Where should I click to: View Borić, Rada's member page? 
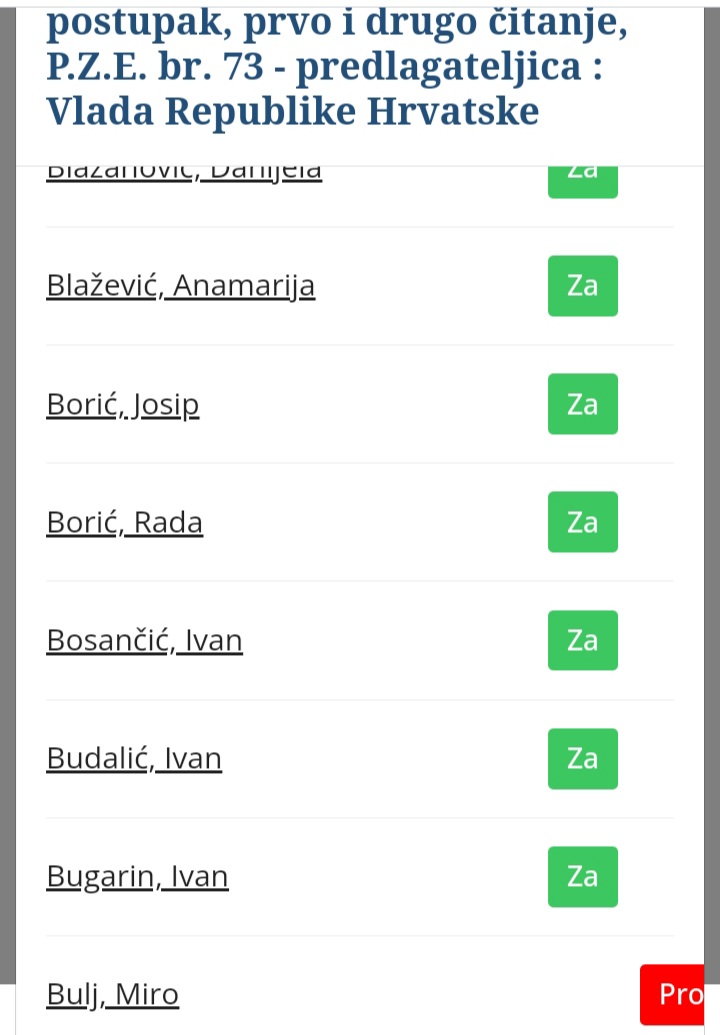pyautogui.click(x=124, y=522)
